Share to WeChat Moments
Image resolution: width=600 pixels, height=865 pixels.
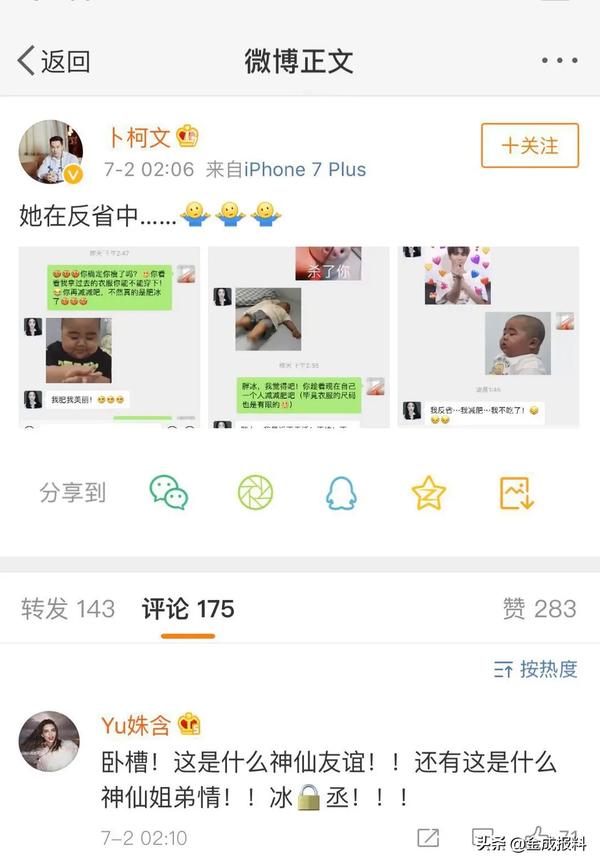click(255, 492)
